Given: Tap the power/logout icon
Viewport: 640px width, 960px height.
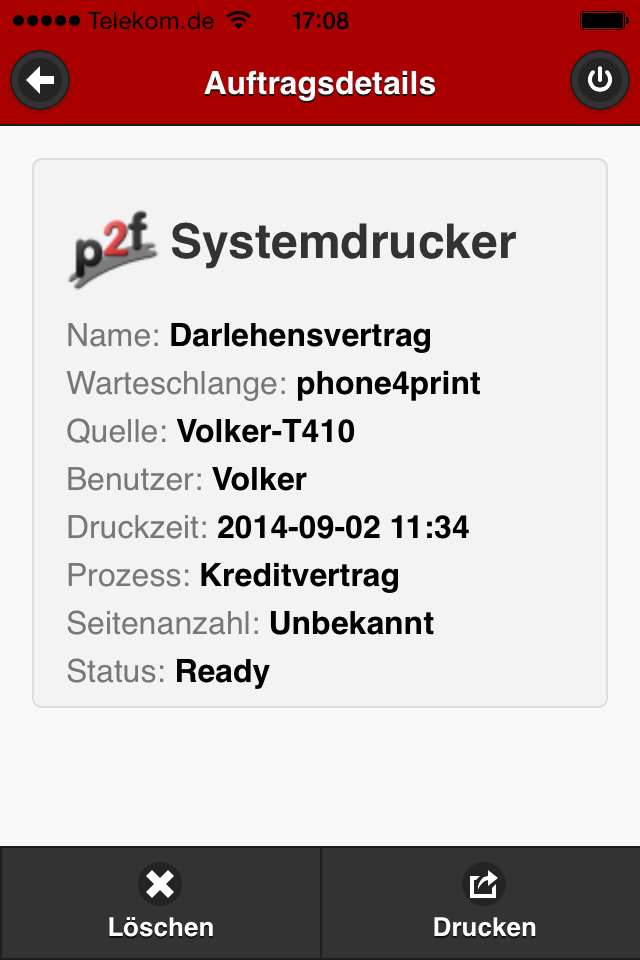Looking at the screenshot, I should [x=599, y=81].
